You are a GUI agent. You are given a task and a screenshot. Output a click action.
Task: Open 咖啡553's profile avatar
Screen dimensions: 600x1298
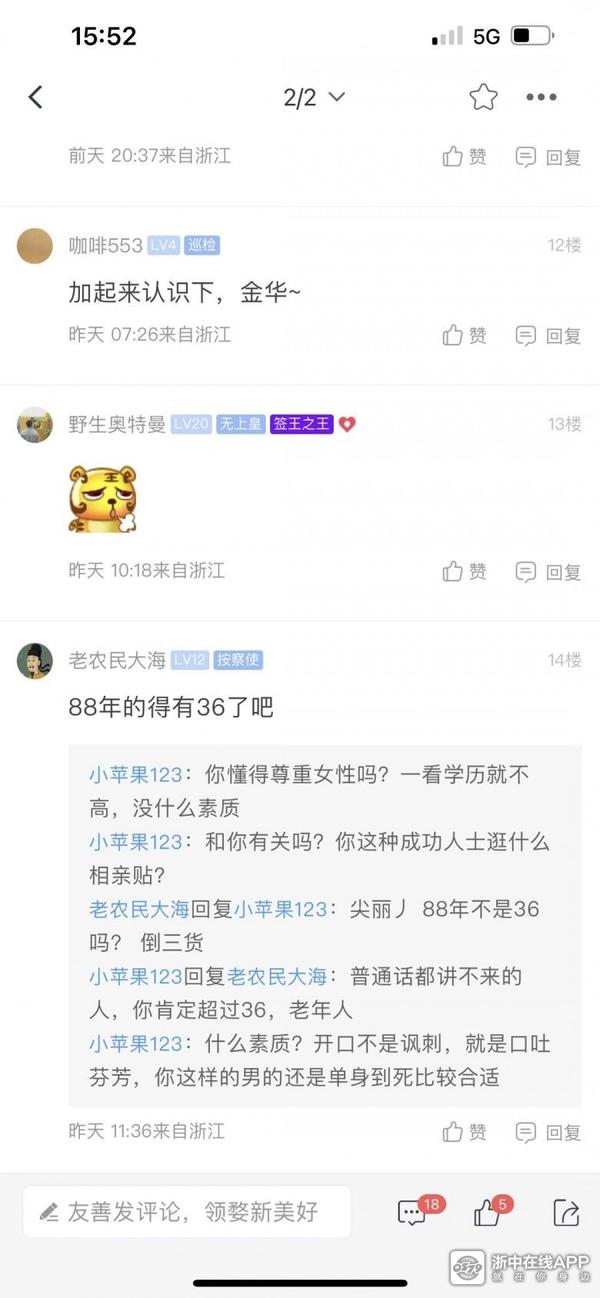pyautogui.click(x=35, y=246)
